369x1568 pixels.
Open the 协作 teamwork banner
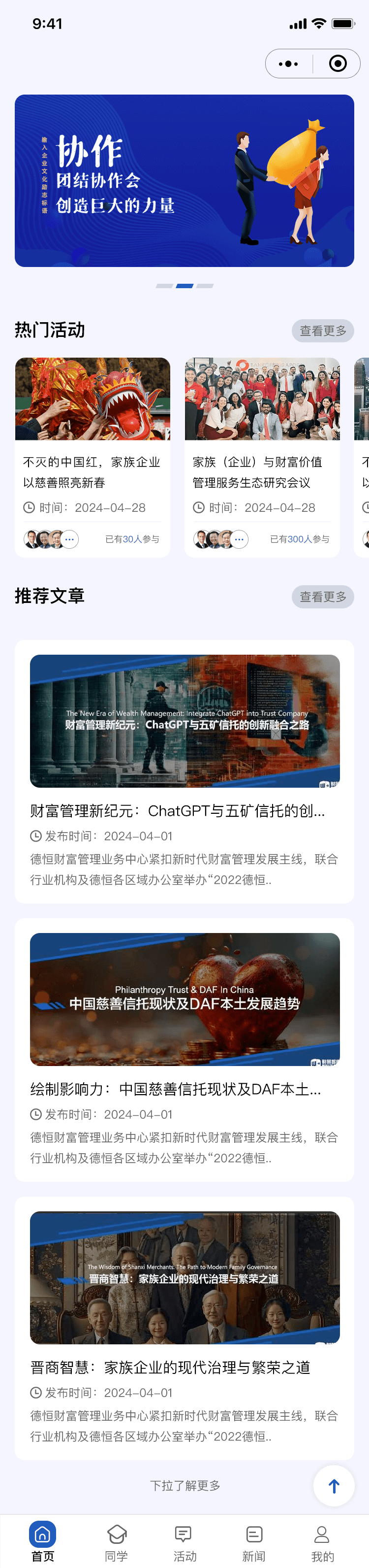pos(184,180)
